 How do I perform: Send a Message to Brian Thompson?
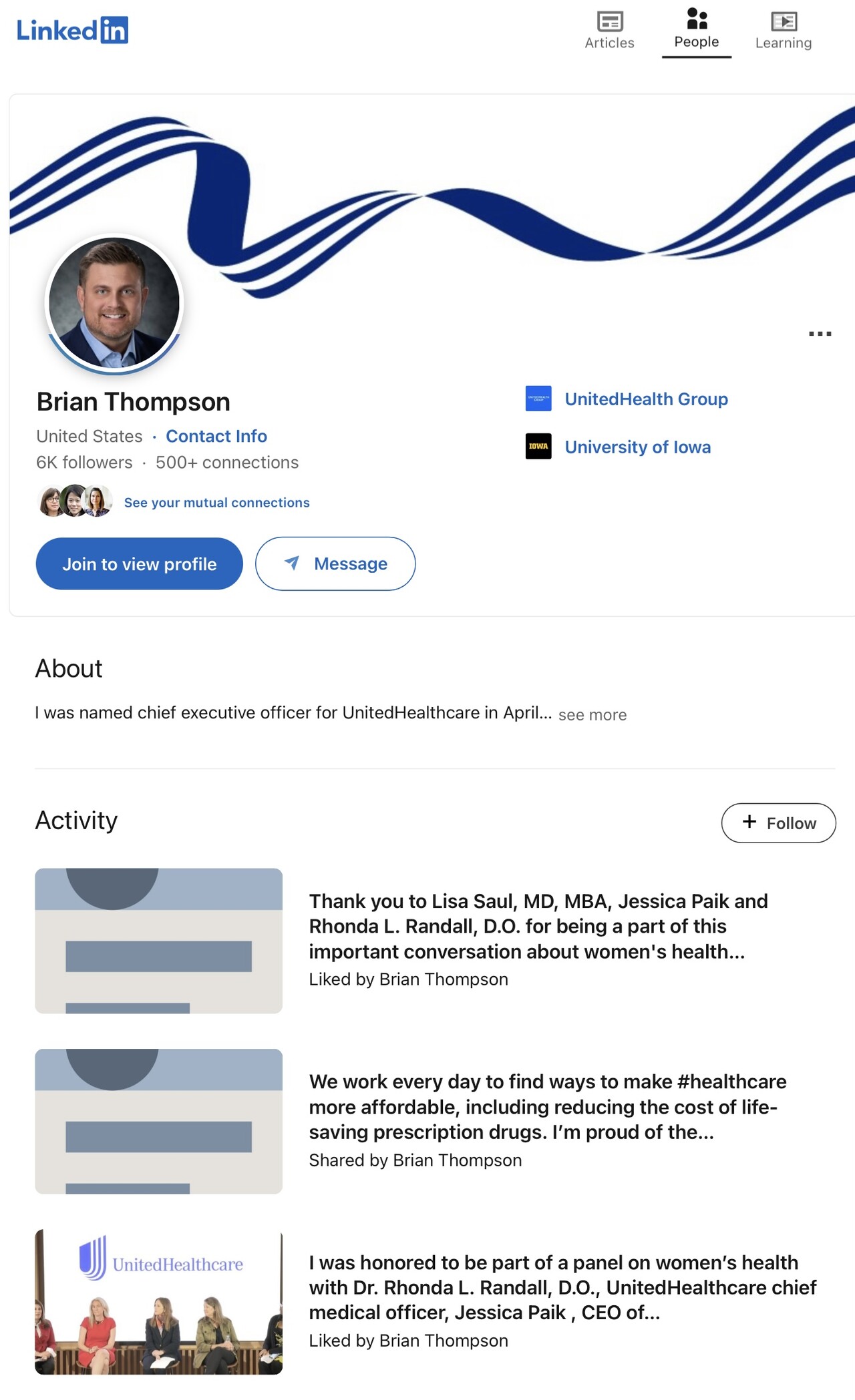[335, 564]
